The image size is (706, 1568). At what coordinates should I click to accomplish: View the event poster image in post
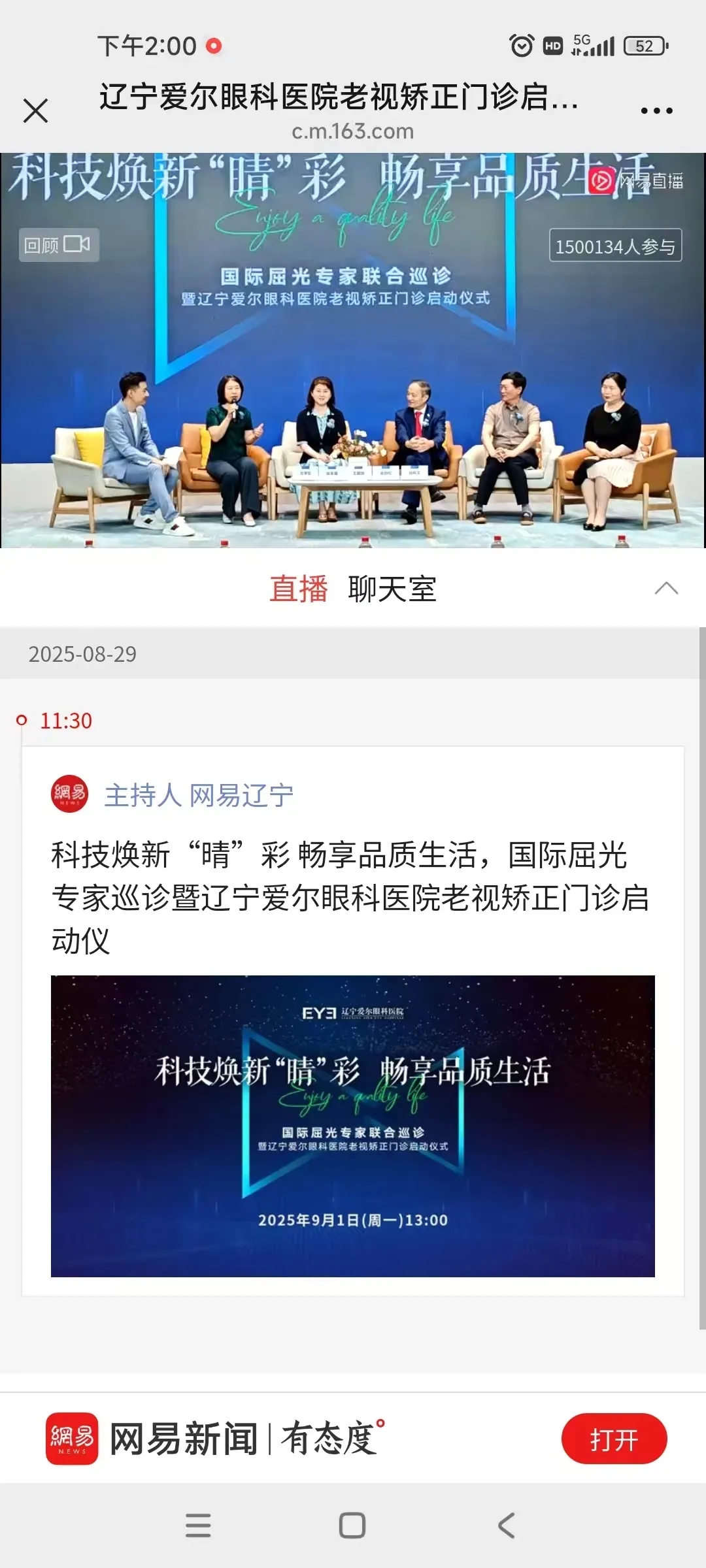353,1126
